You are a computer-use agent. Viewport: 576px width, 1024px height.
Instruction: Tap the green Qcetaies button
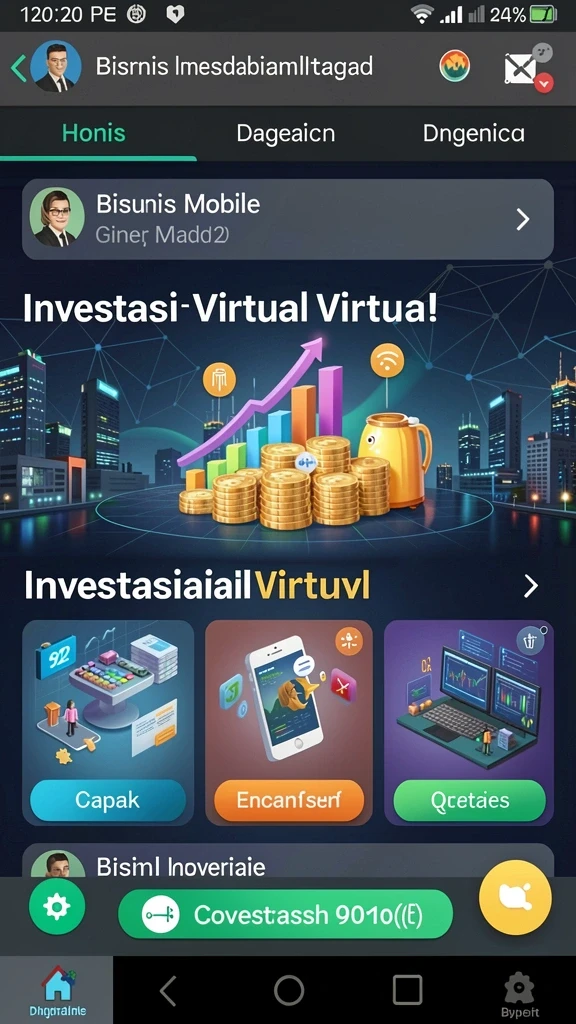(469, 800)
